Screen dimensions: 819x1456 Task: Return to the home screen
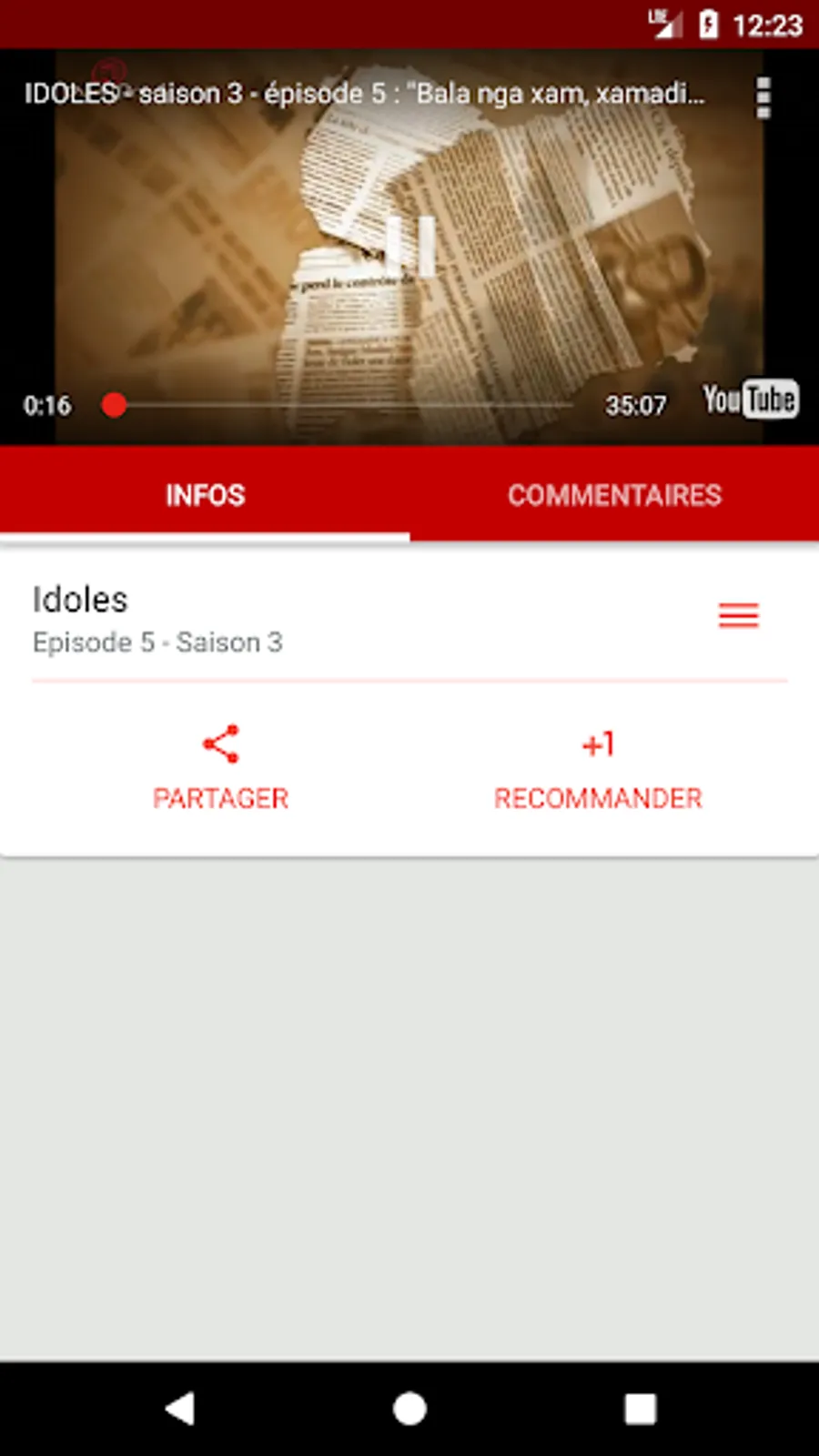coord(409,1409)
